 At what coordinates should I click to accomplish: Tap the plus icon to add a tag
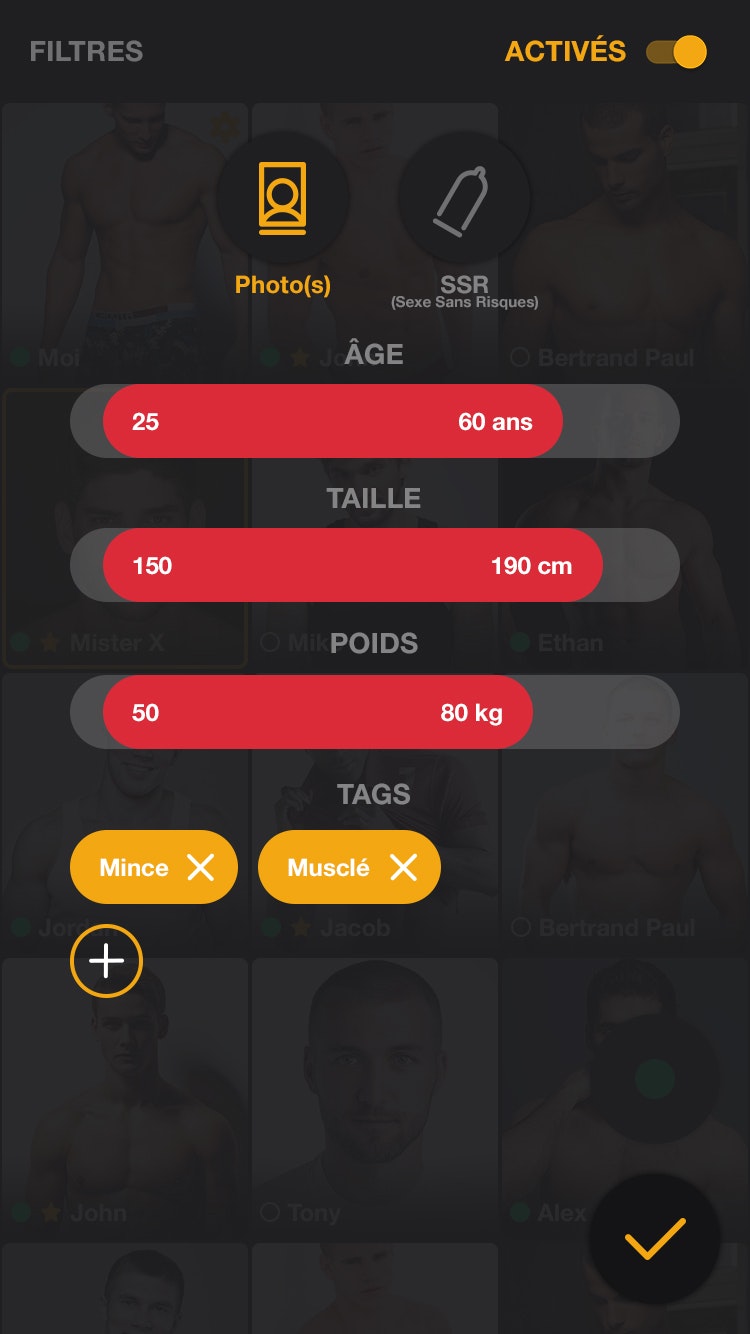[106, 961]
